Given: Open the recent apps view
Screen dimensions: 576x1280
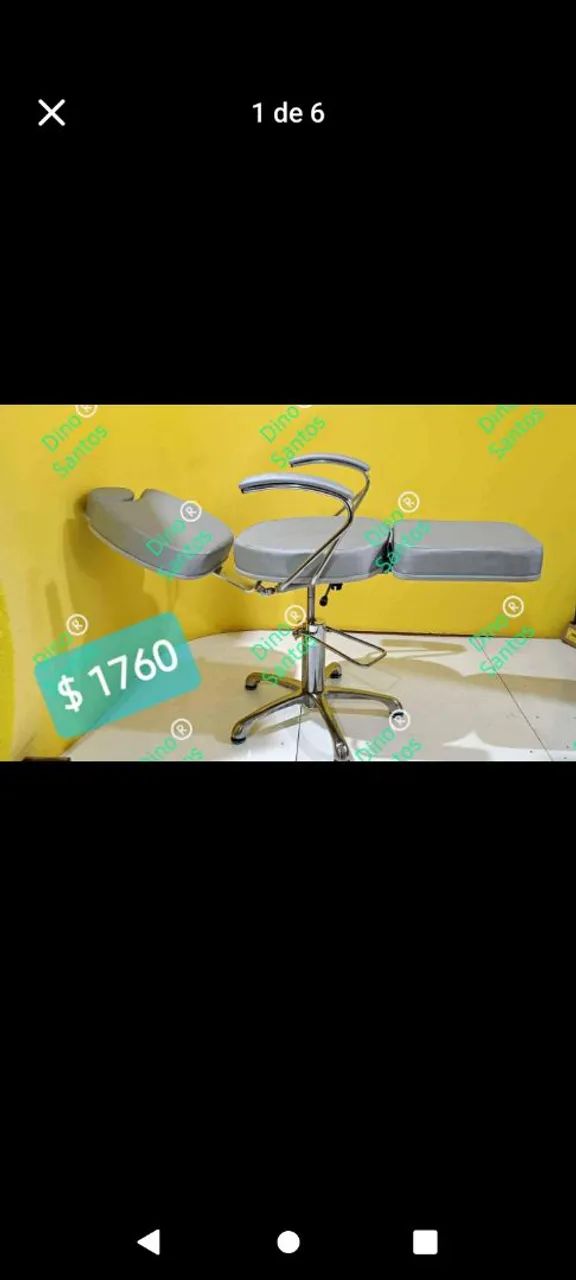Looking at the screenshot, I should 425,1242.
